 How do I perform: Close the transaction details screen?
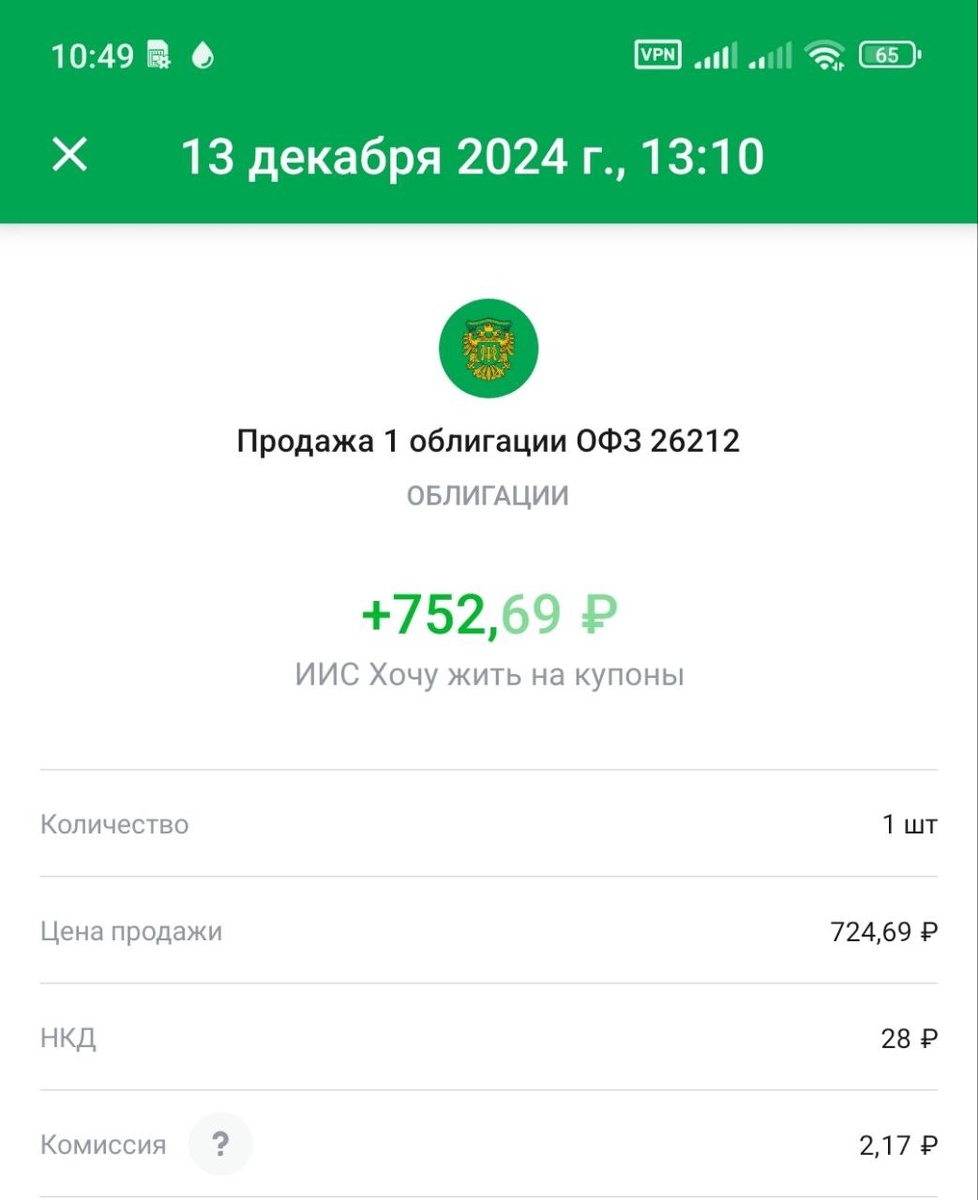tap(68, 155)
